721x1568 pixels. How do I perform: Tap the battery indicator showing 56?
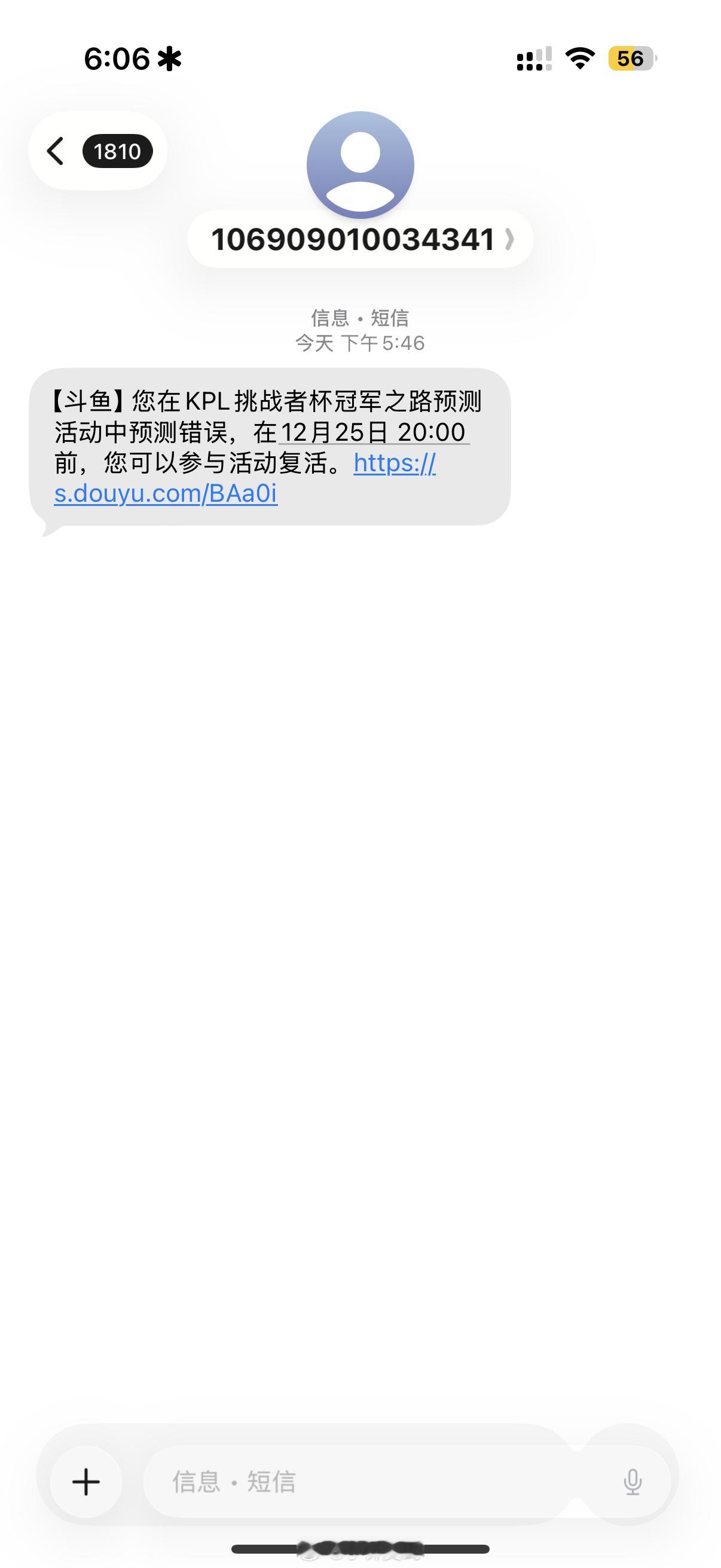(628, 59)
